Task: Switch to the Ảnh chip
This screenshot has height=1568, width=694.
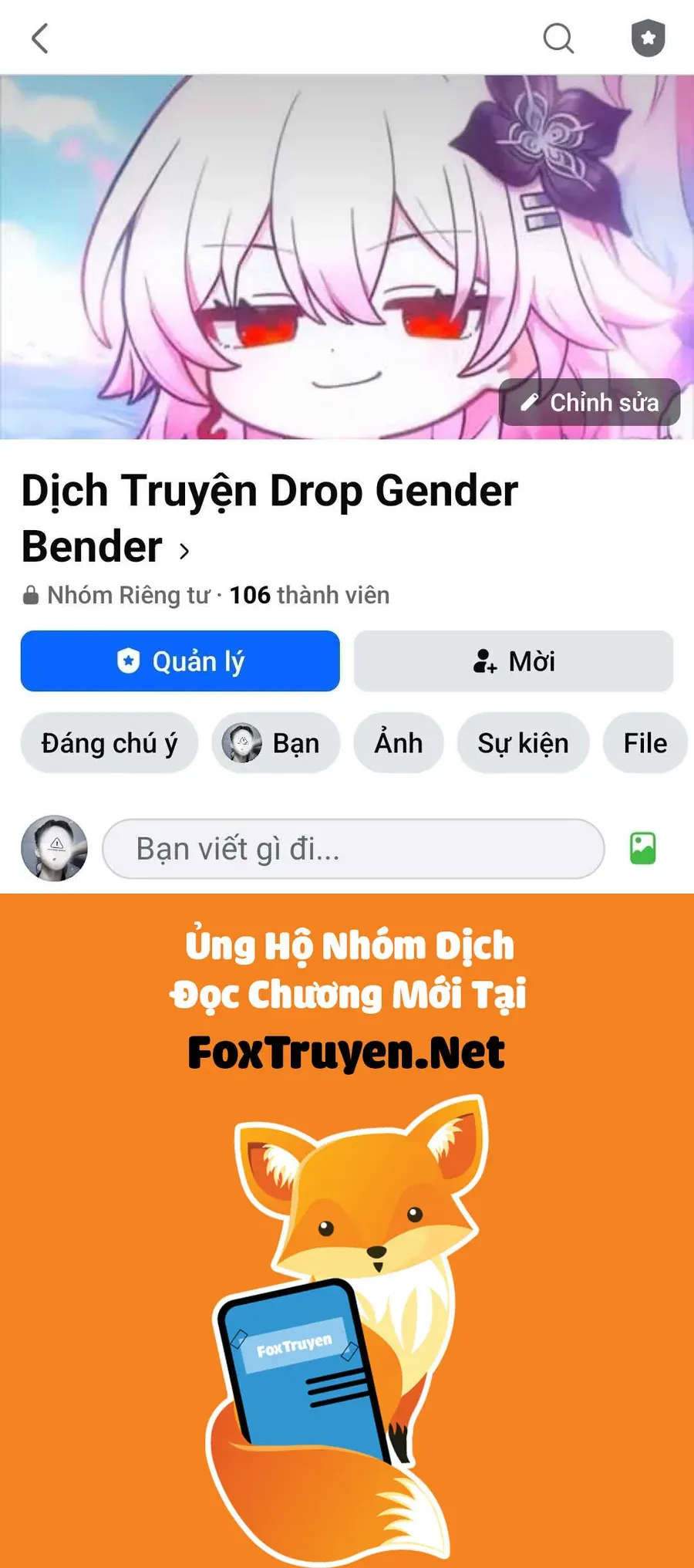Action: coord(399,743)
